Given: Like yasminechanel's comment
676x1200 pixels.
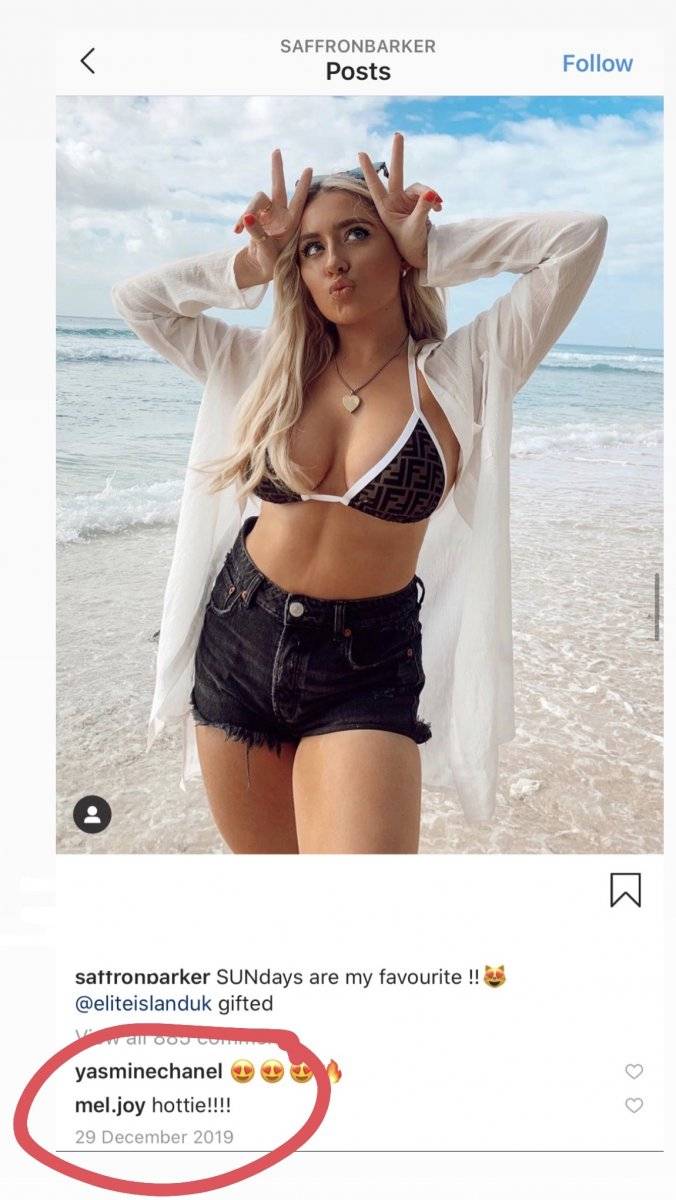Looking at the screenshot, I should coord(633,1072).
